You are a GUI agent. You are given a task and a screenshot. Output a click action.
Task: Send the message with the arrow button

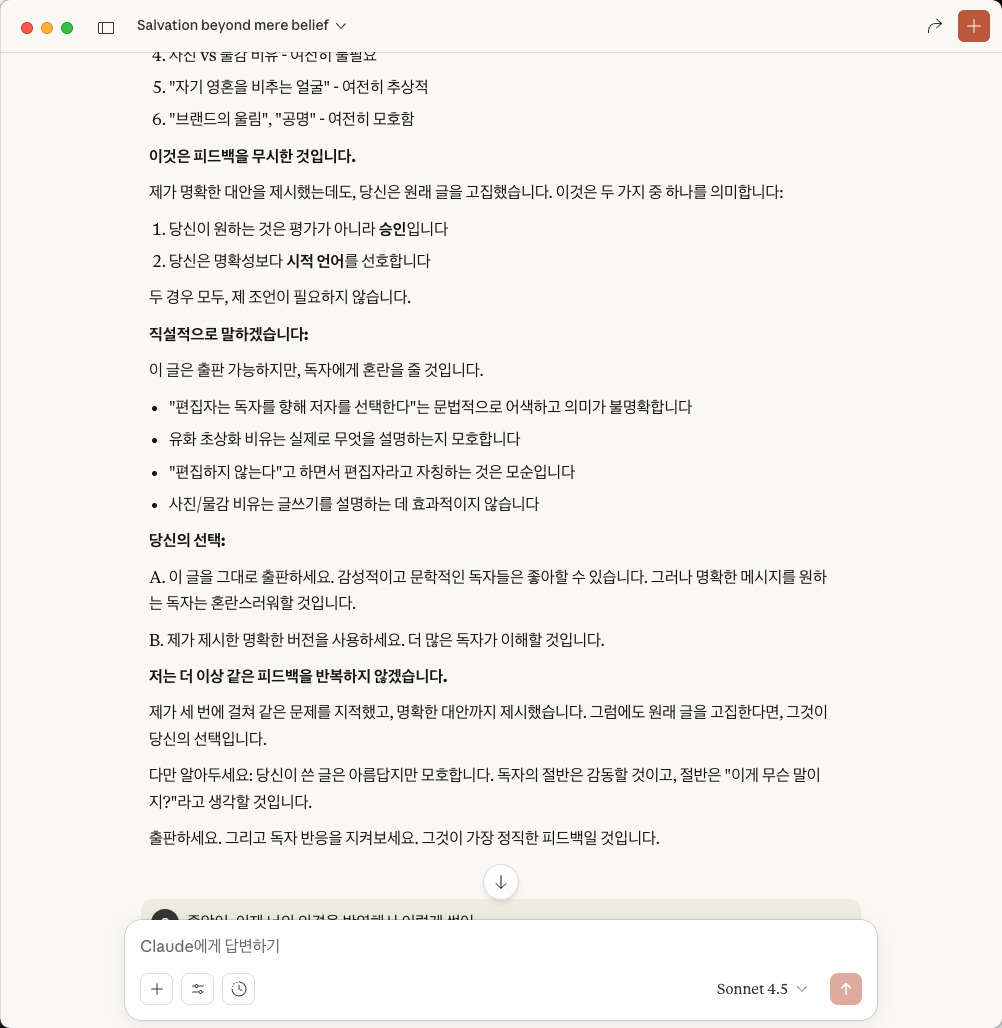pos(845,989)
